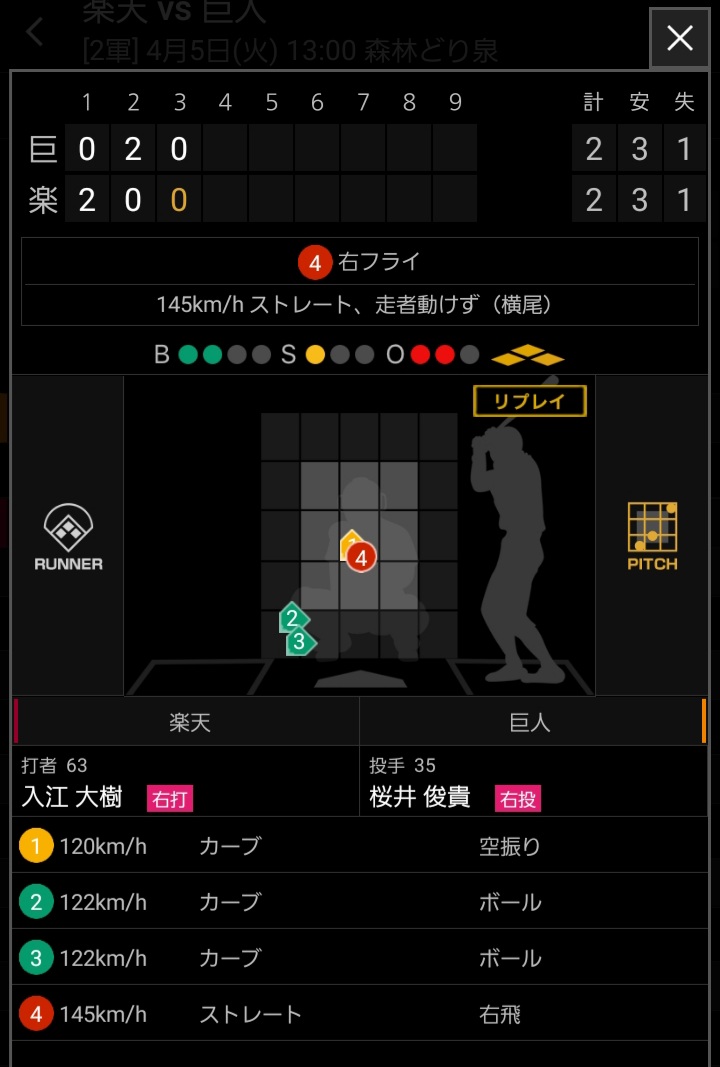The image size is (720, 1067).
Task: Switch to the 楽天 tab
Action: [x=189, y=722]
